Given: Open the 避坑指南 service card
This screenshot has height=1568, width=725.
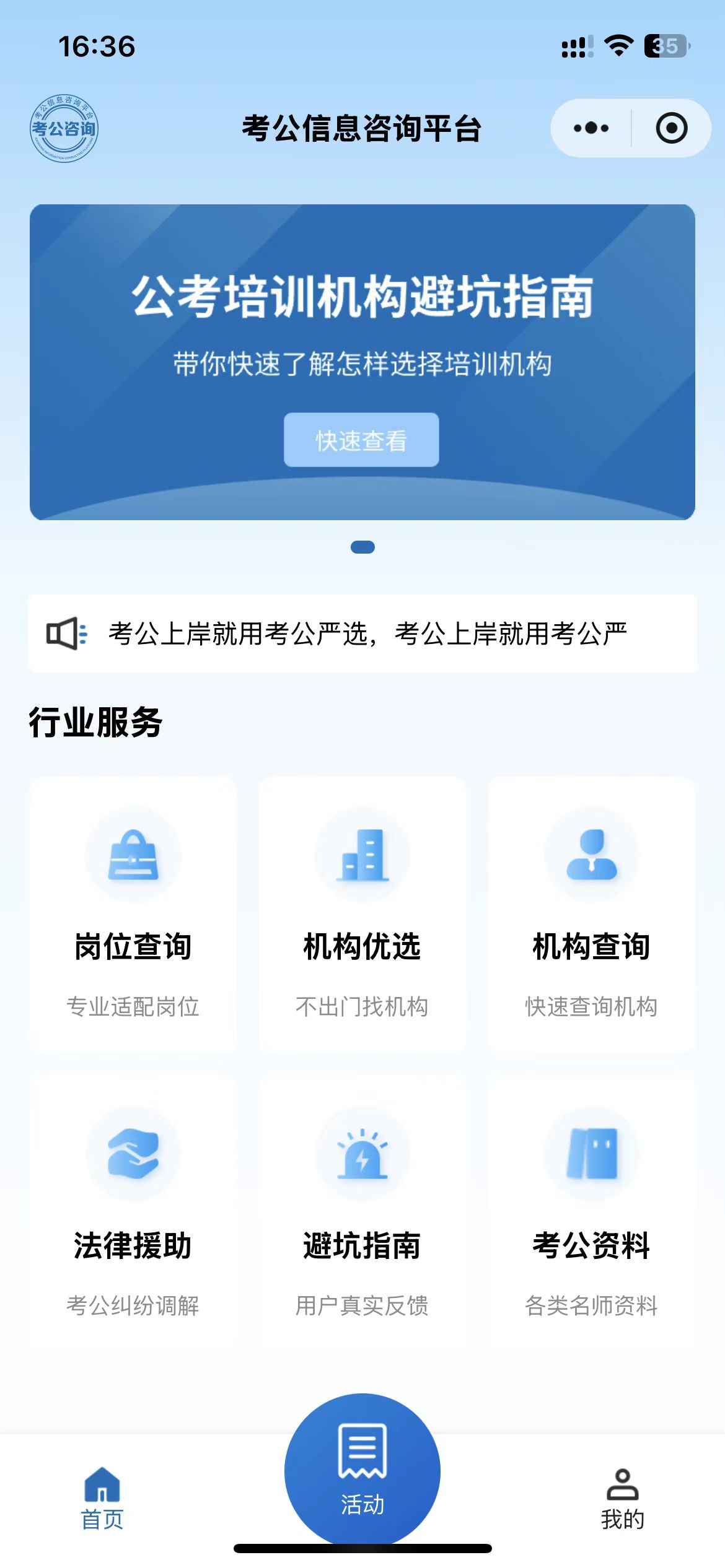Looking at the screenshot, I should 362,1213.
